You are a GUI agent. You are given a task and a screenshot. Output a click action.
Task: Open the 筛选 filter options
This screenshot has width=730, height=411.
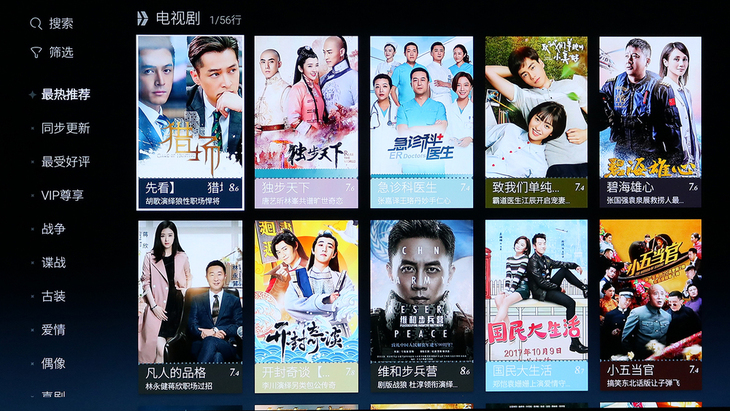[52, 52]
